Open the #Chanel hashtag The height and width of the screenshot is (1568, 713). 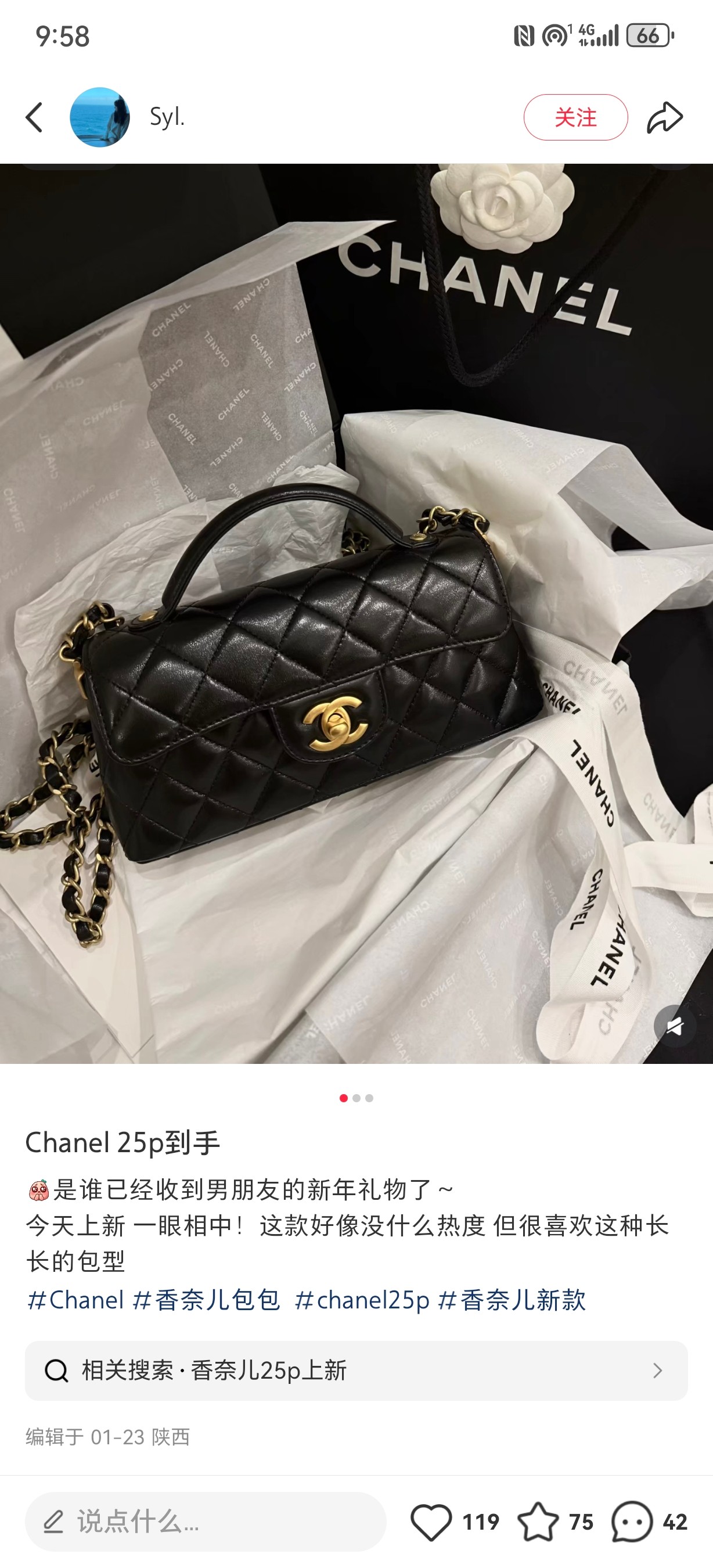click(76, 1300)
